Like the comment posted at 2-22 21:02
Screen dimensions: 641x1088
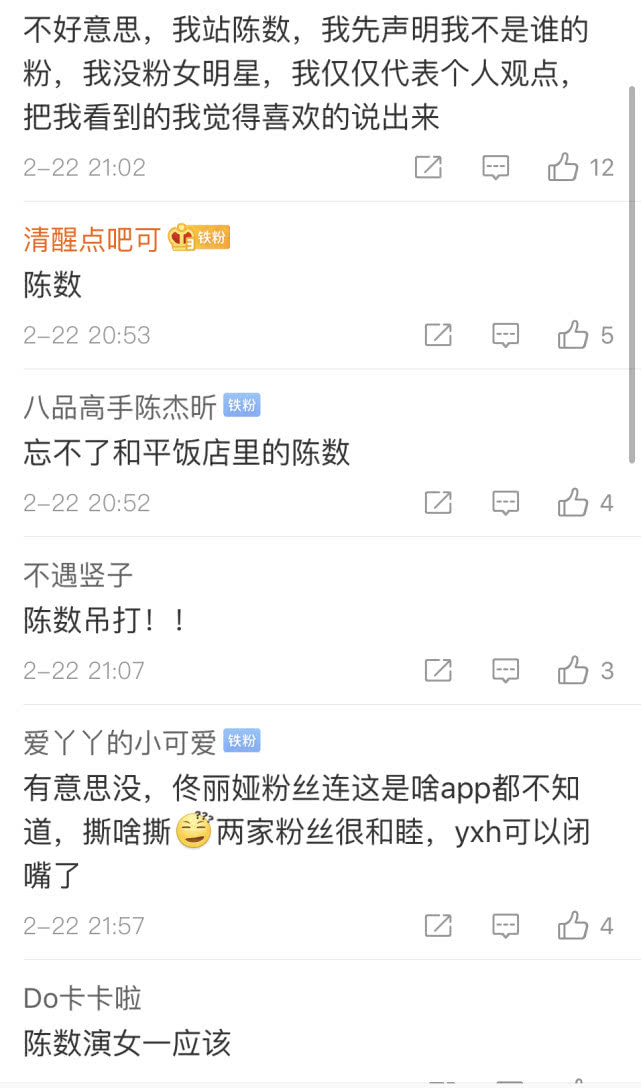564,167
